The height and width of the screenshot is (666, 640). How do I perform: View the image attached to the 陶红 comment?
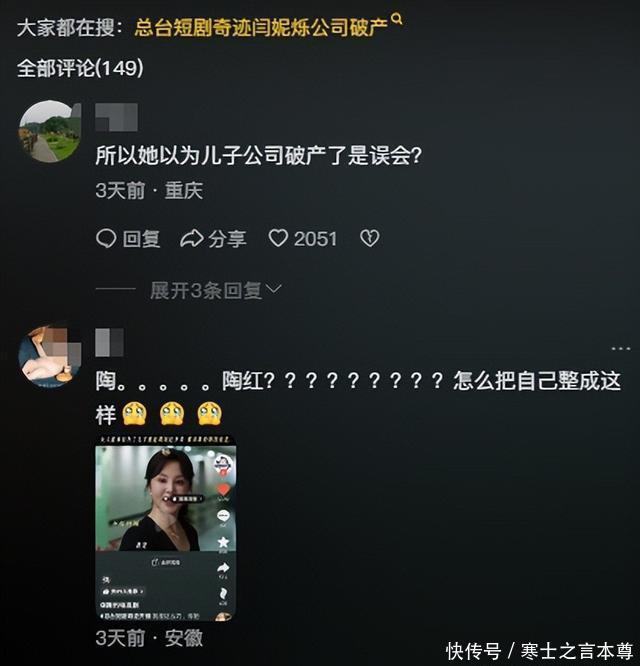165,532
